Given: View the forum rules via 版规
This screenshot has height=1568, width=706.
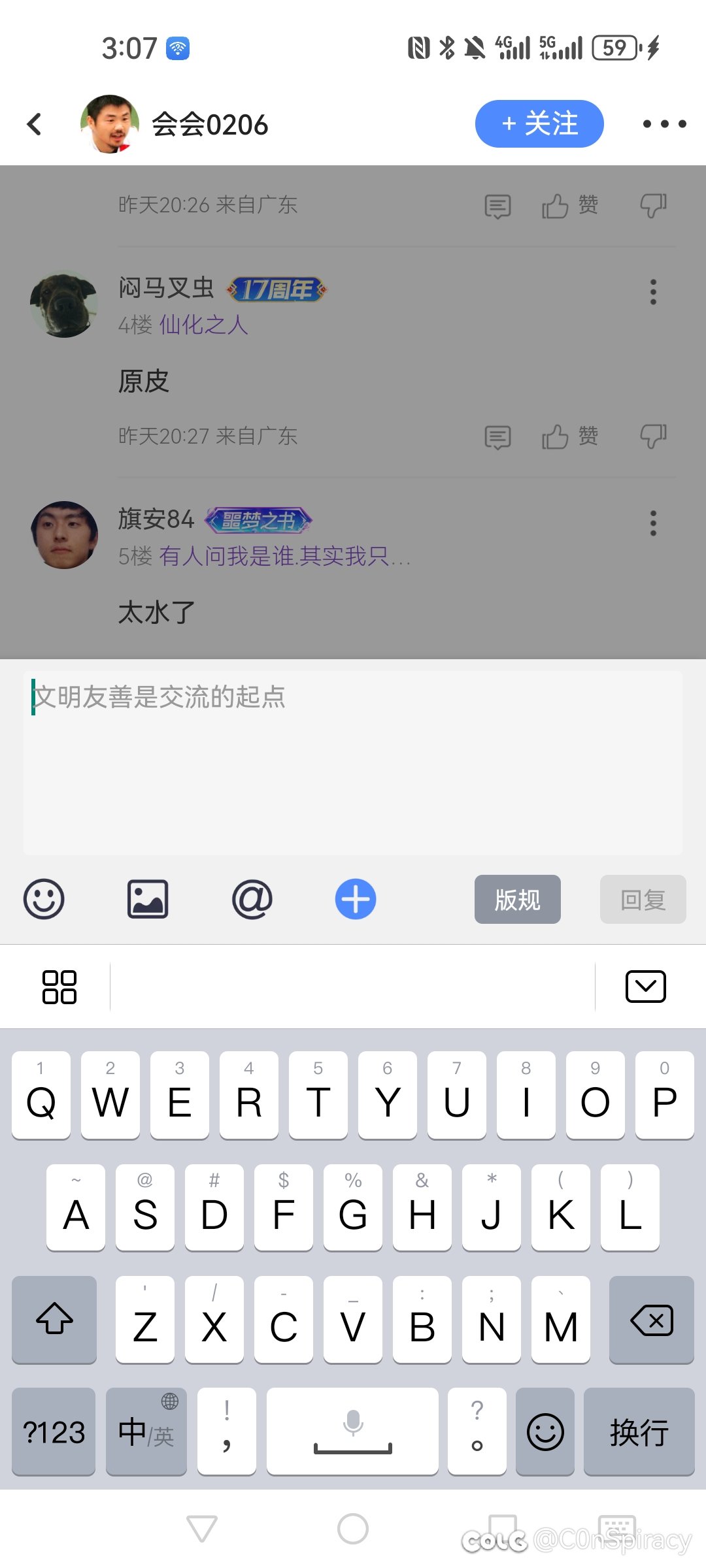Looking at the screenshot, I should point(518,899).
